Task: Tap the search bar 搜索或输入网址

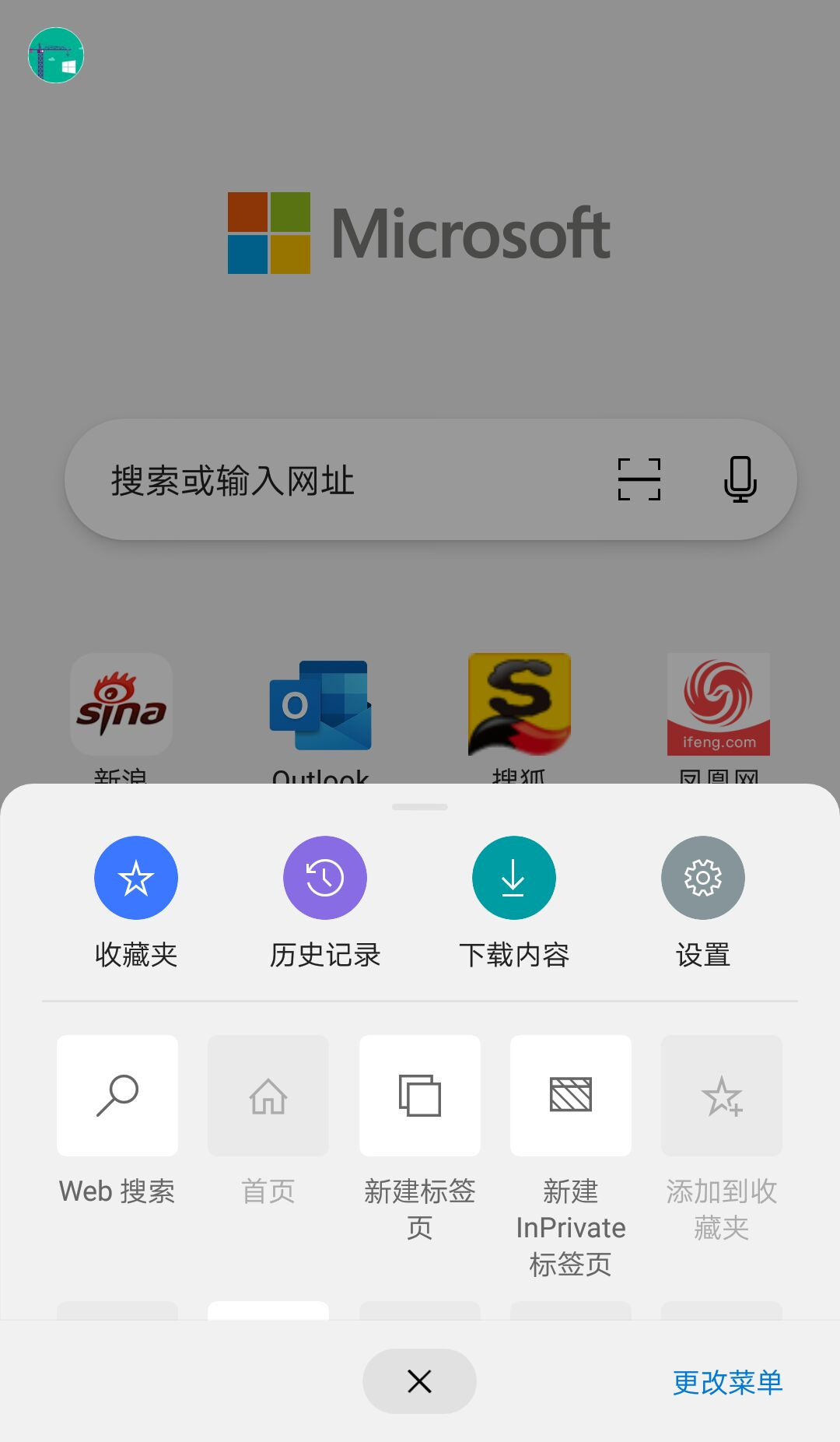Action: point(311,480)
